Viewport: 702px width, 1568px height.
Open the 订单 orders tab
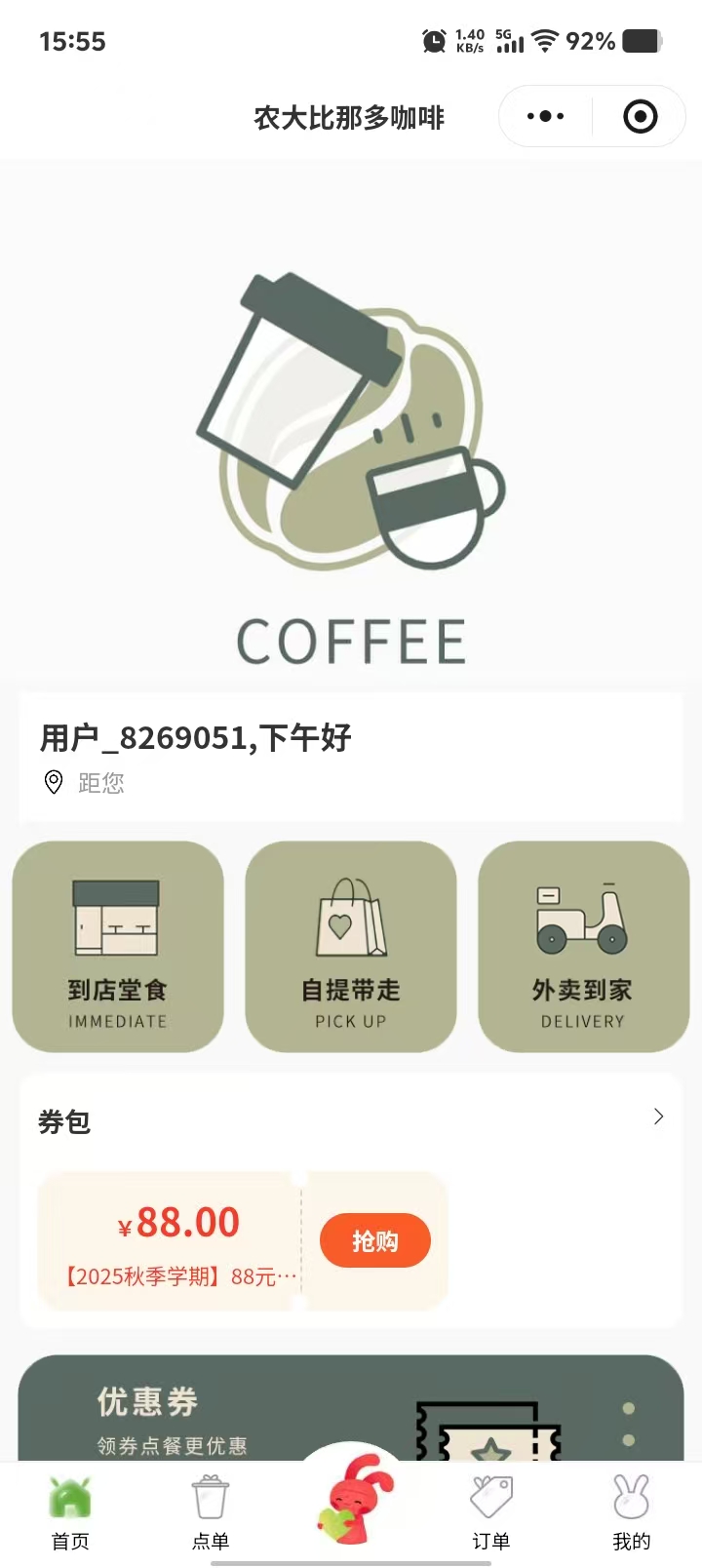(491, 1511)
